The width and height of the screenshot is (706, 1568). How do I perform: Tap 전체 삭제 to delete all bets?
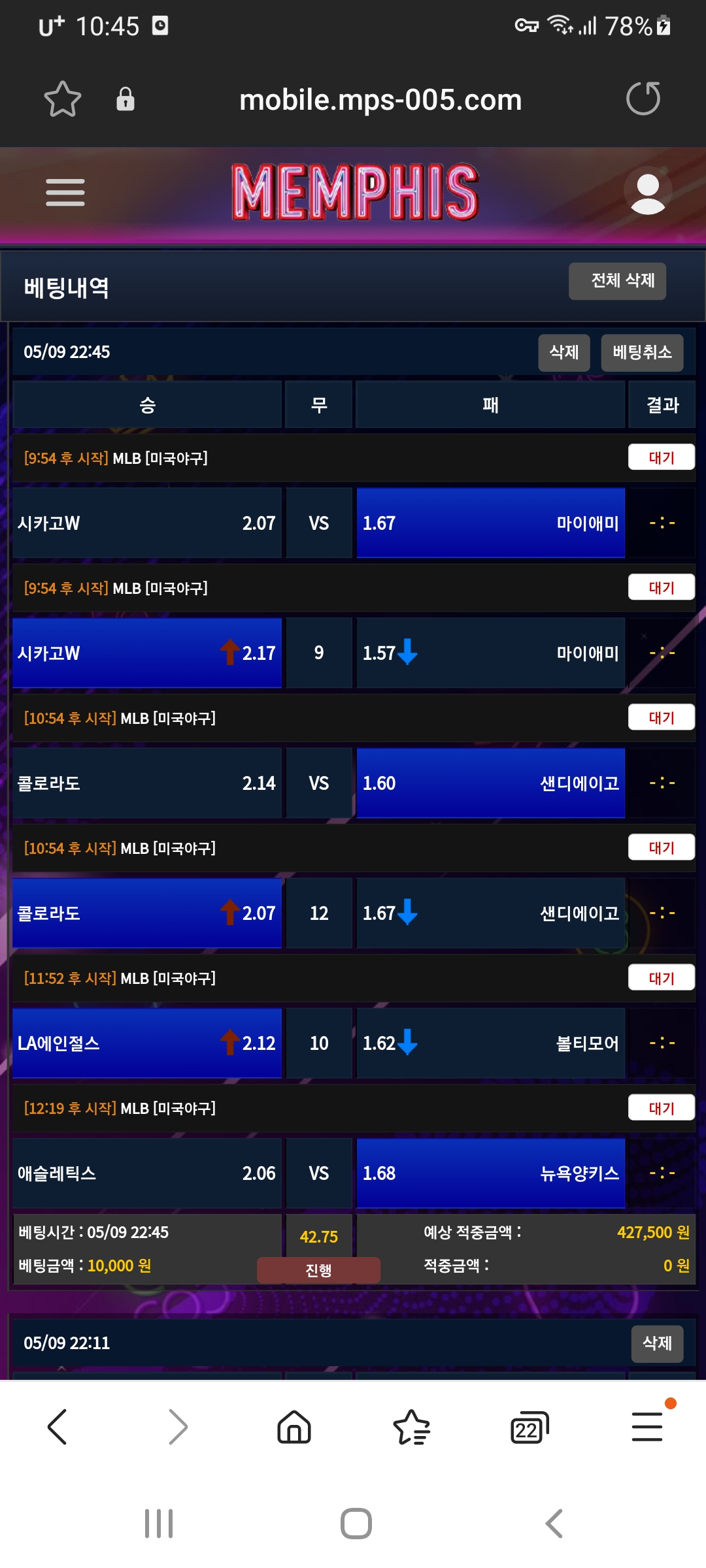(x=617, y=281)
